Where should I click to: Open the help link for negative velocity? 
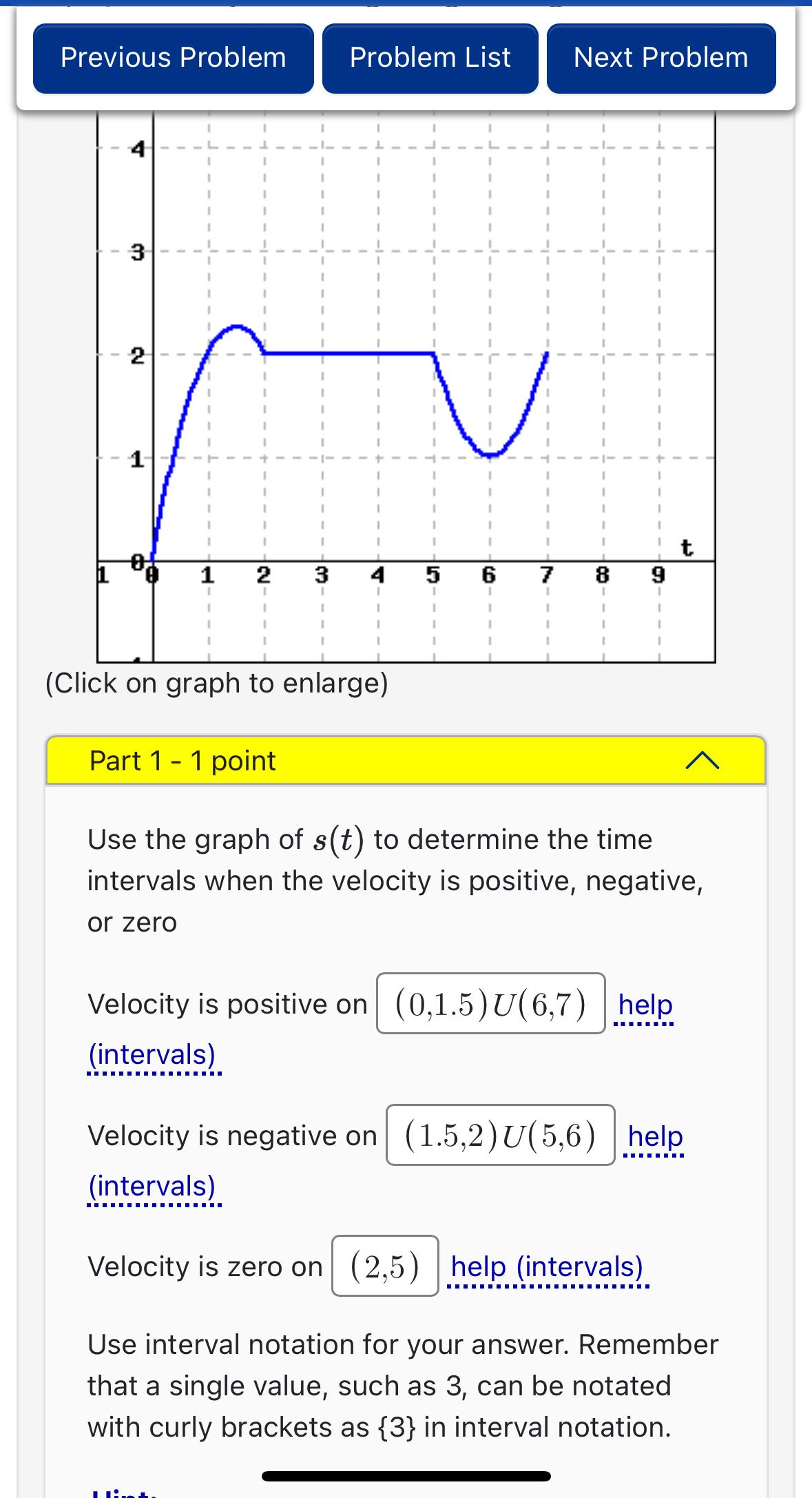pos(652,1138)
